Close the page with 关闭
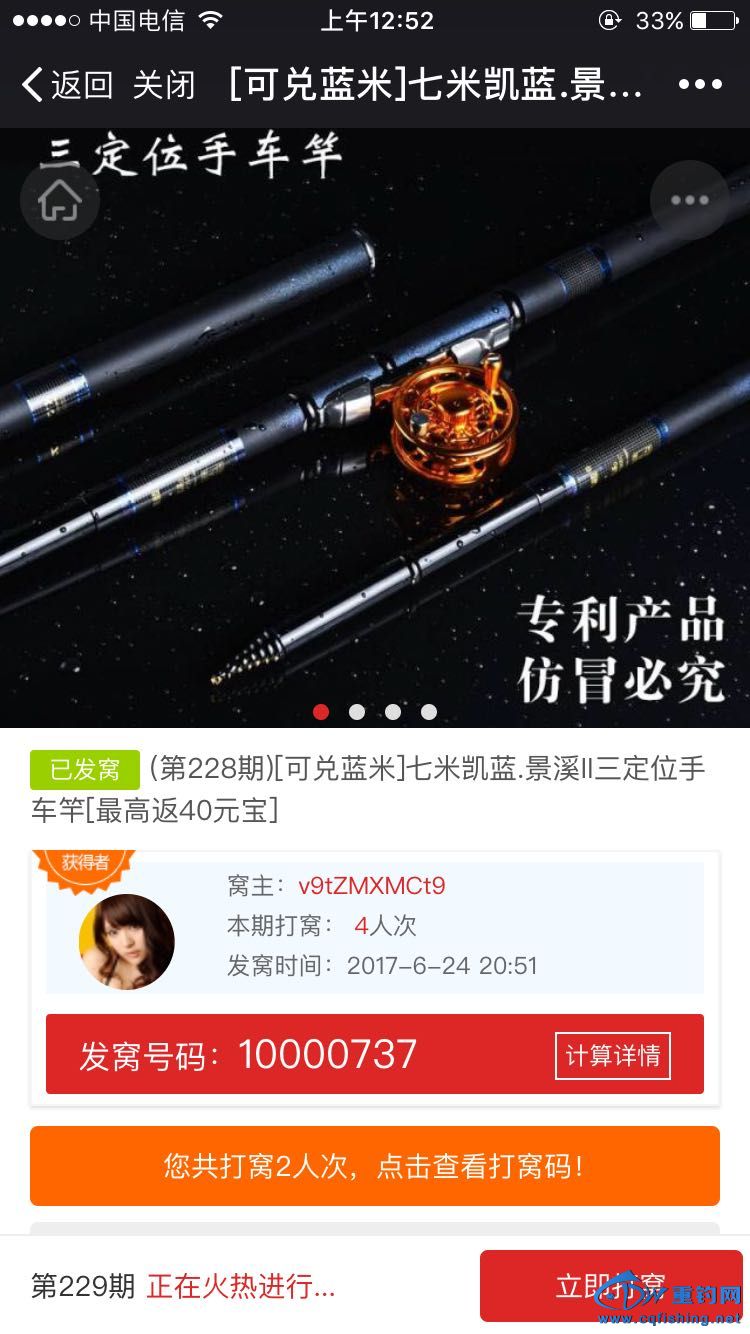Viewport: 750px width, 1334px height. 164,85
